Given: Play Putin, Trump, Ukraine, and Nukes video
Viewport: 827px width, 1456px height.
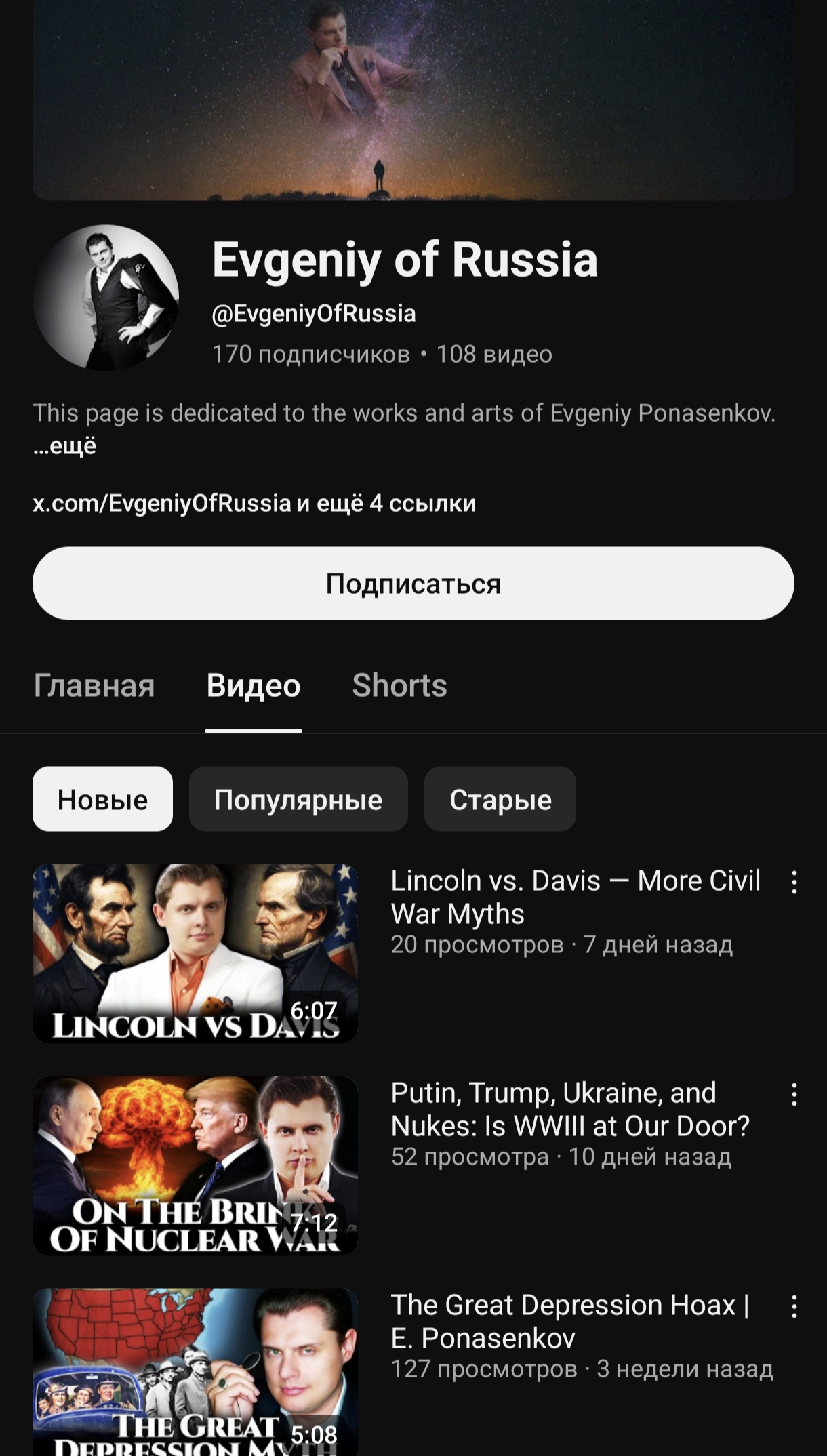Looking at the screenshot, I should [x=195, y=1165].
